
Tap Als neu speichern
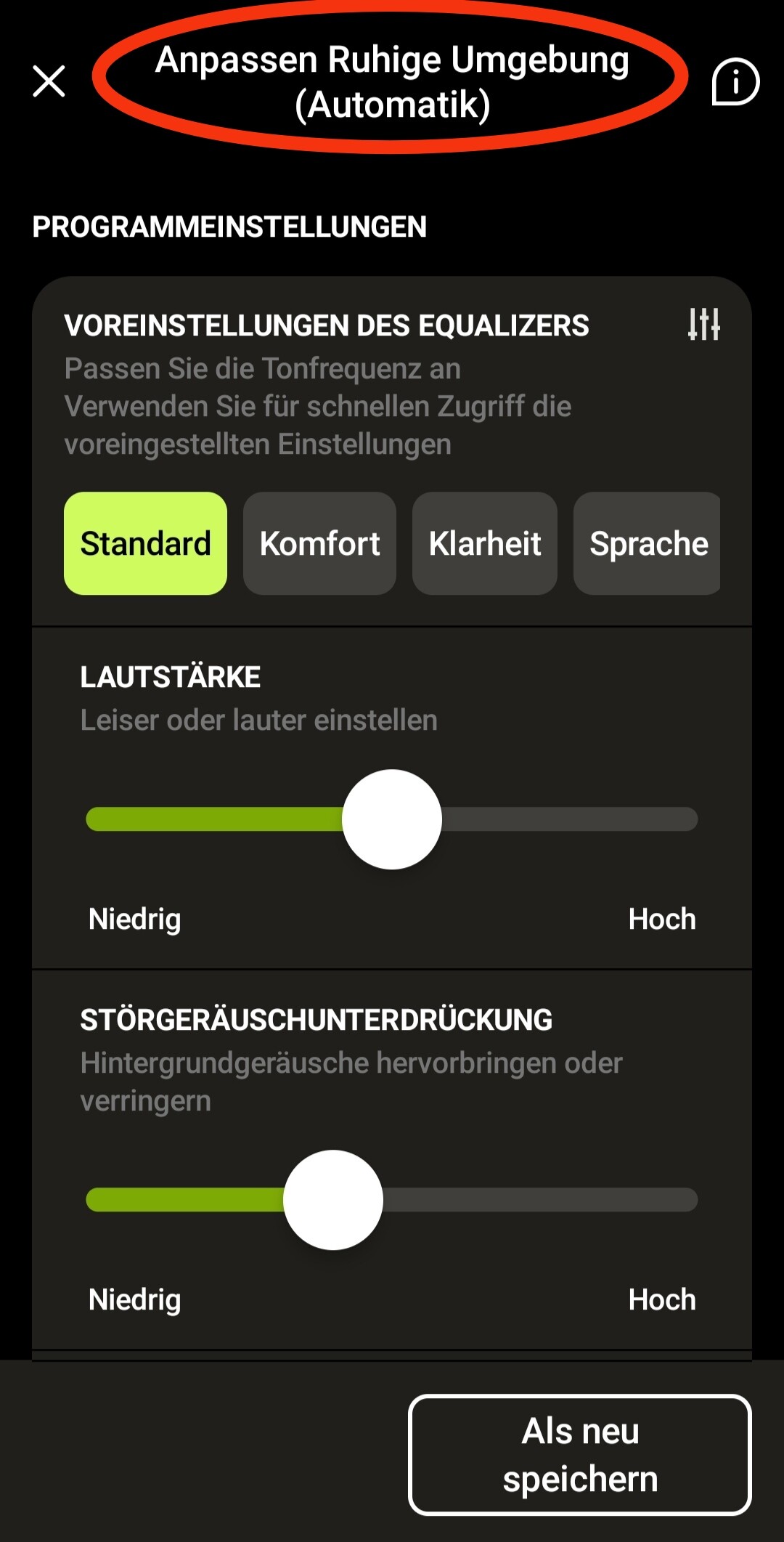click(580, 1455)
